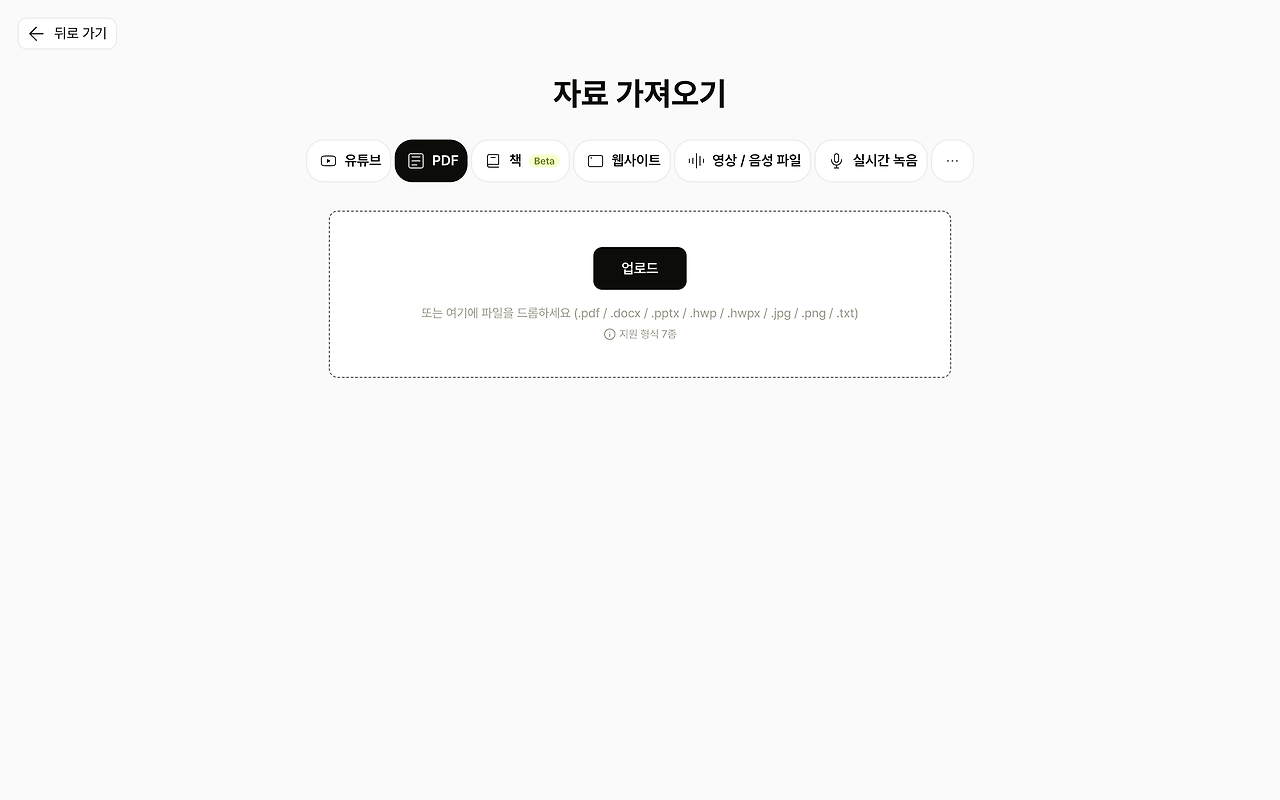Switch to the 유튜브 tab
Screen dimensions: 1280x800
349,161
